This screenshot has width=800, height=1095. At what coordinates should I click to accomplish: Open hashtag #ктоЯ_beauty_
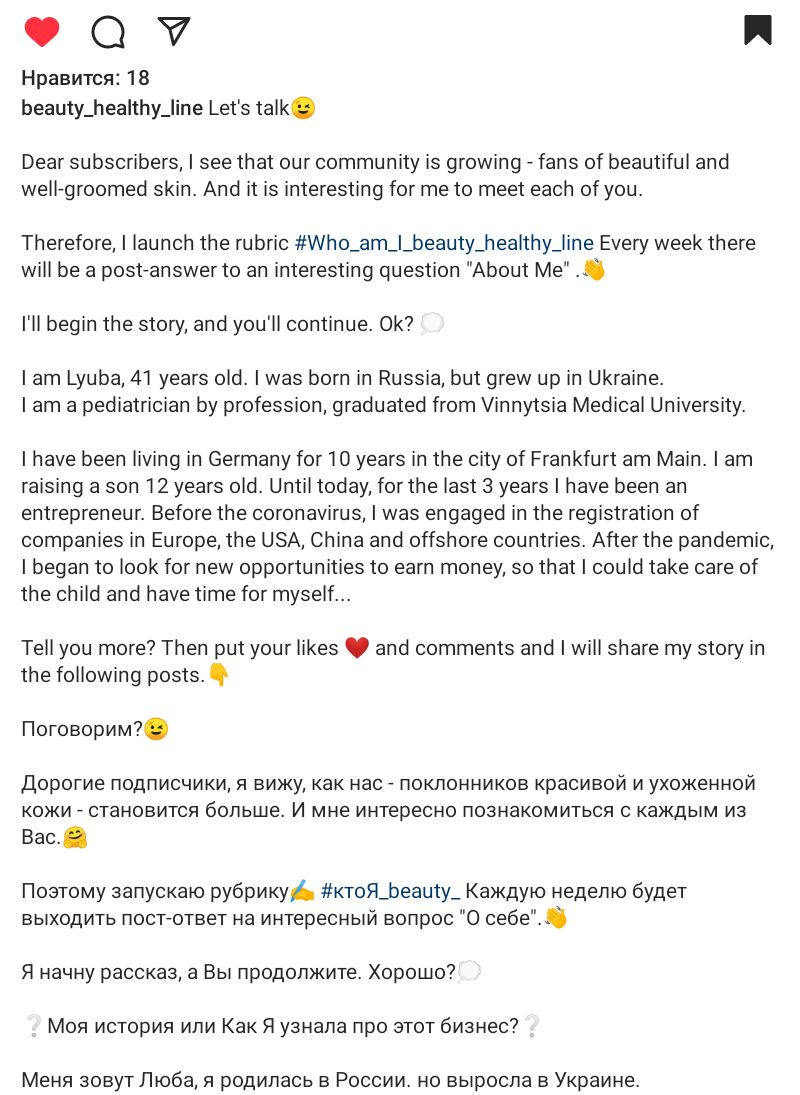(x=390, y=891)
